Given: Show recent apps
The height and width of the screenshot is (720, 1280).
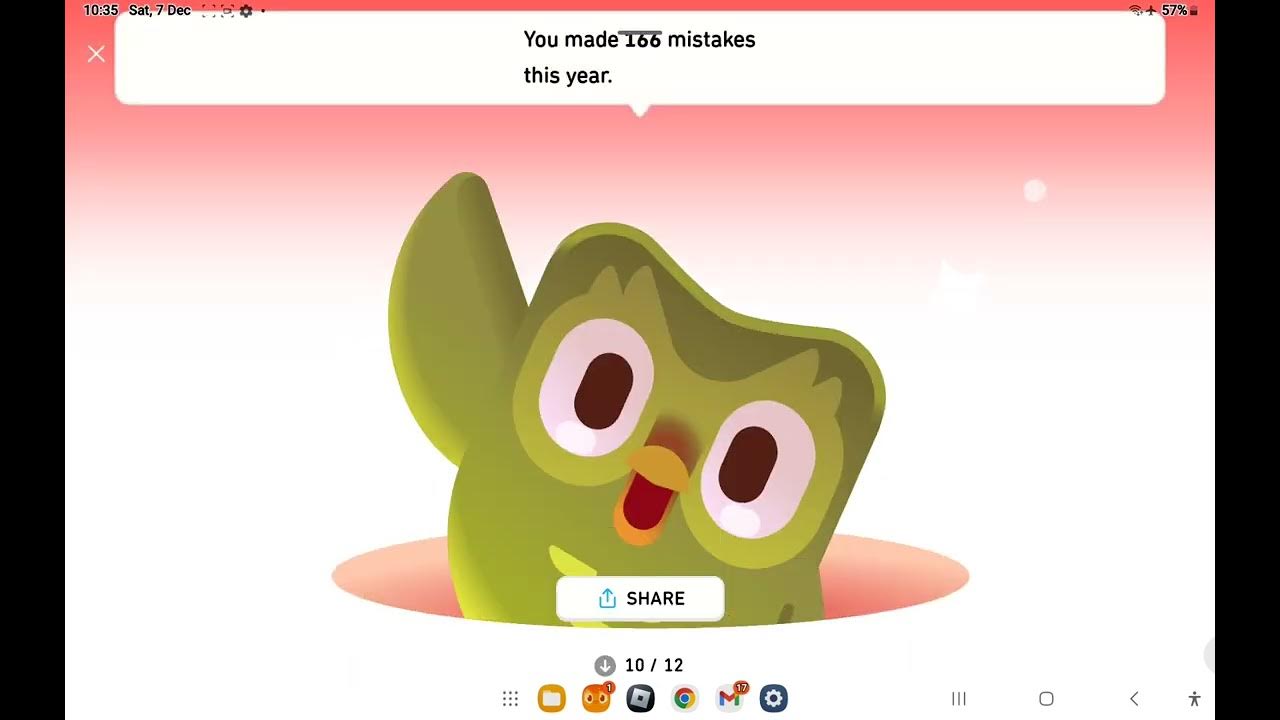Looking at the screenshot, I should [x=958, y=699].
